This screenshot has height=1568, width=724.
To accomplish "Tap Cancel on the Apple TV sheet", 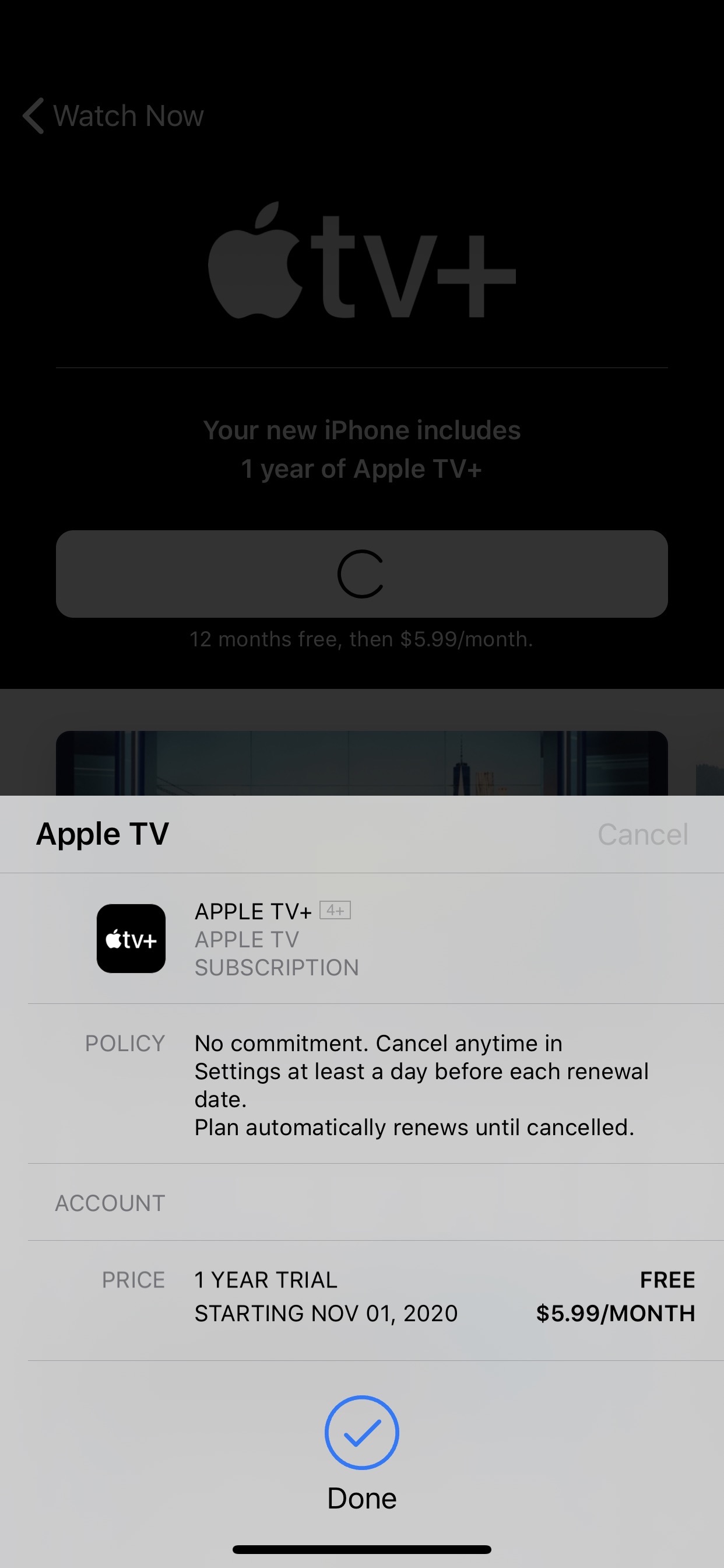I will (x=642, y=834).
